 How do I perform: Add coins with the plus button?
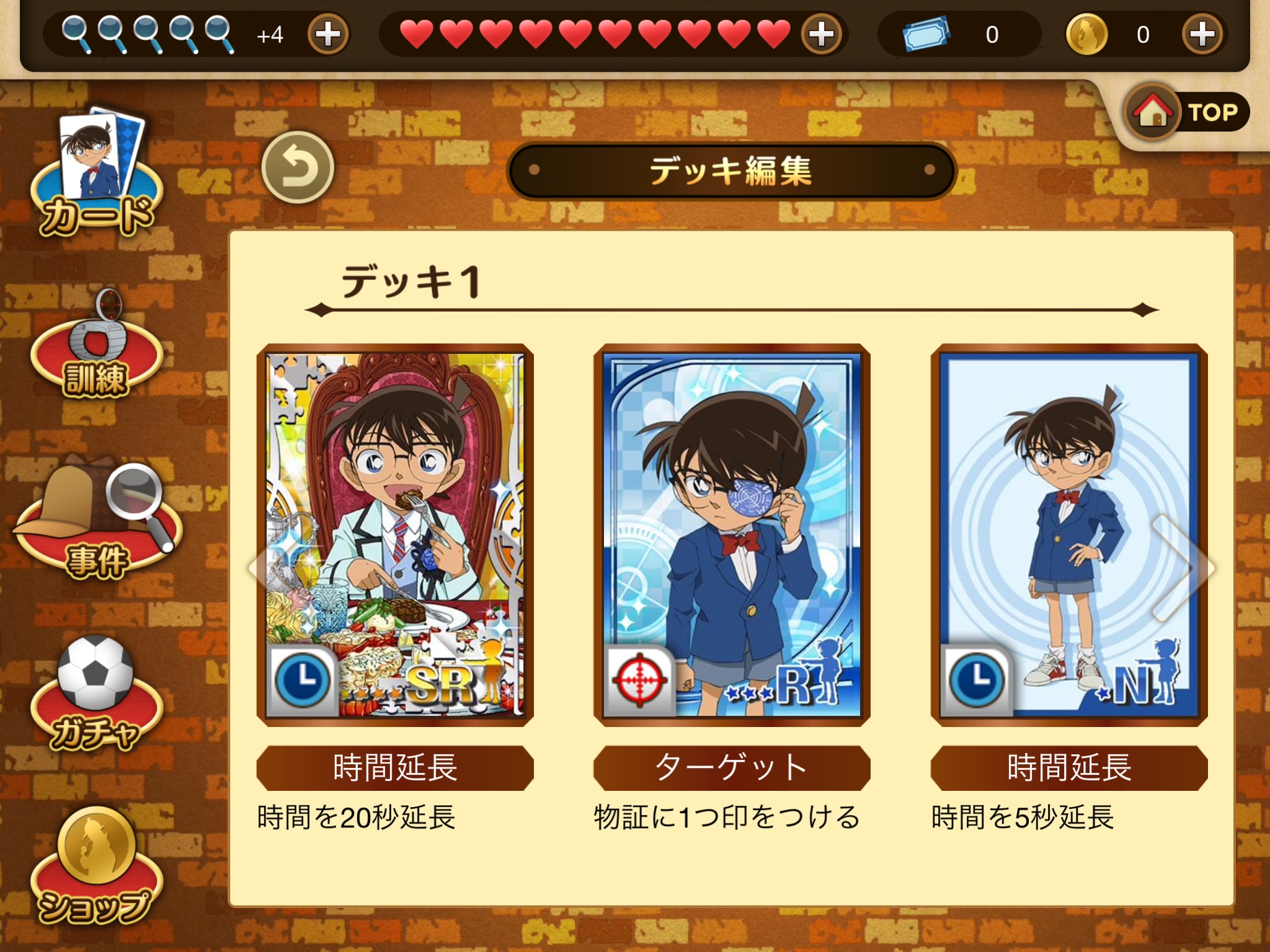click(x=1201, y=34)
